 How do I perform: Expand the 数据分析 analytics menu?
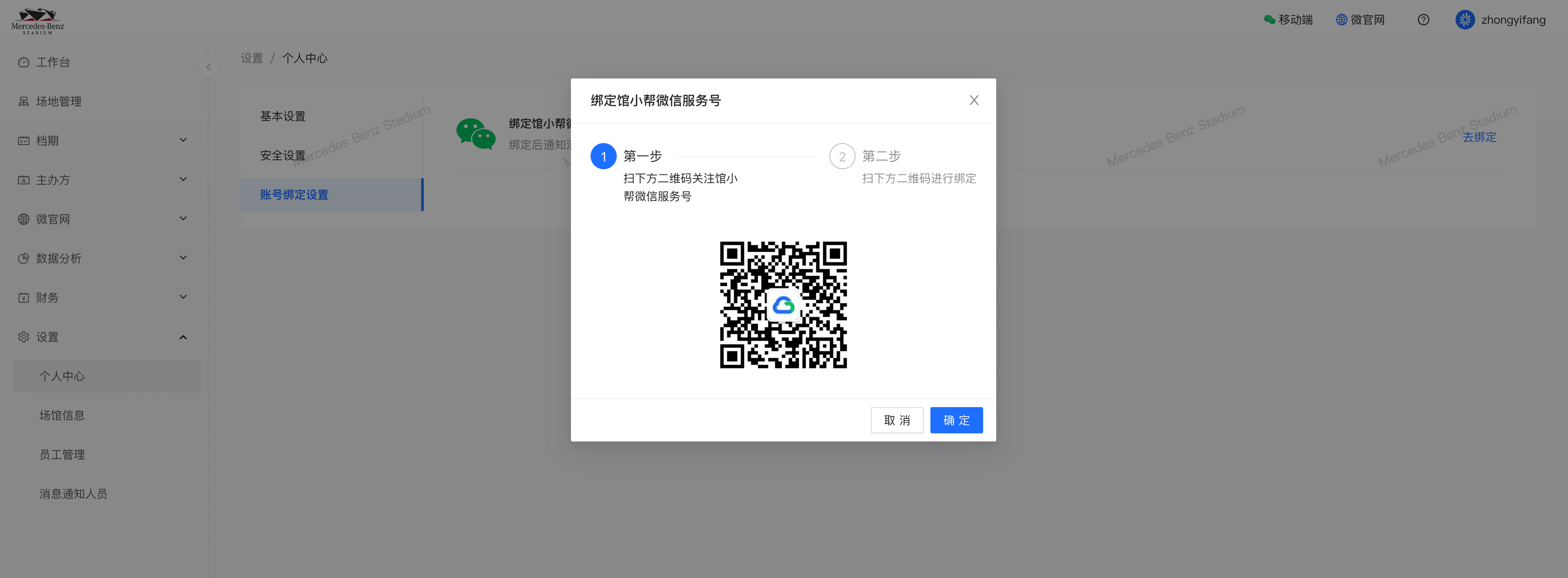pyautogui.click(x=102, y=259)
